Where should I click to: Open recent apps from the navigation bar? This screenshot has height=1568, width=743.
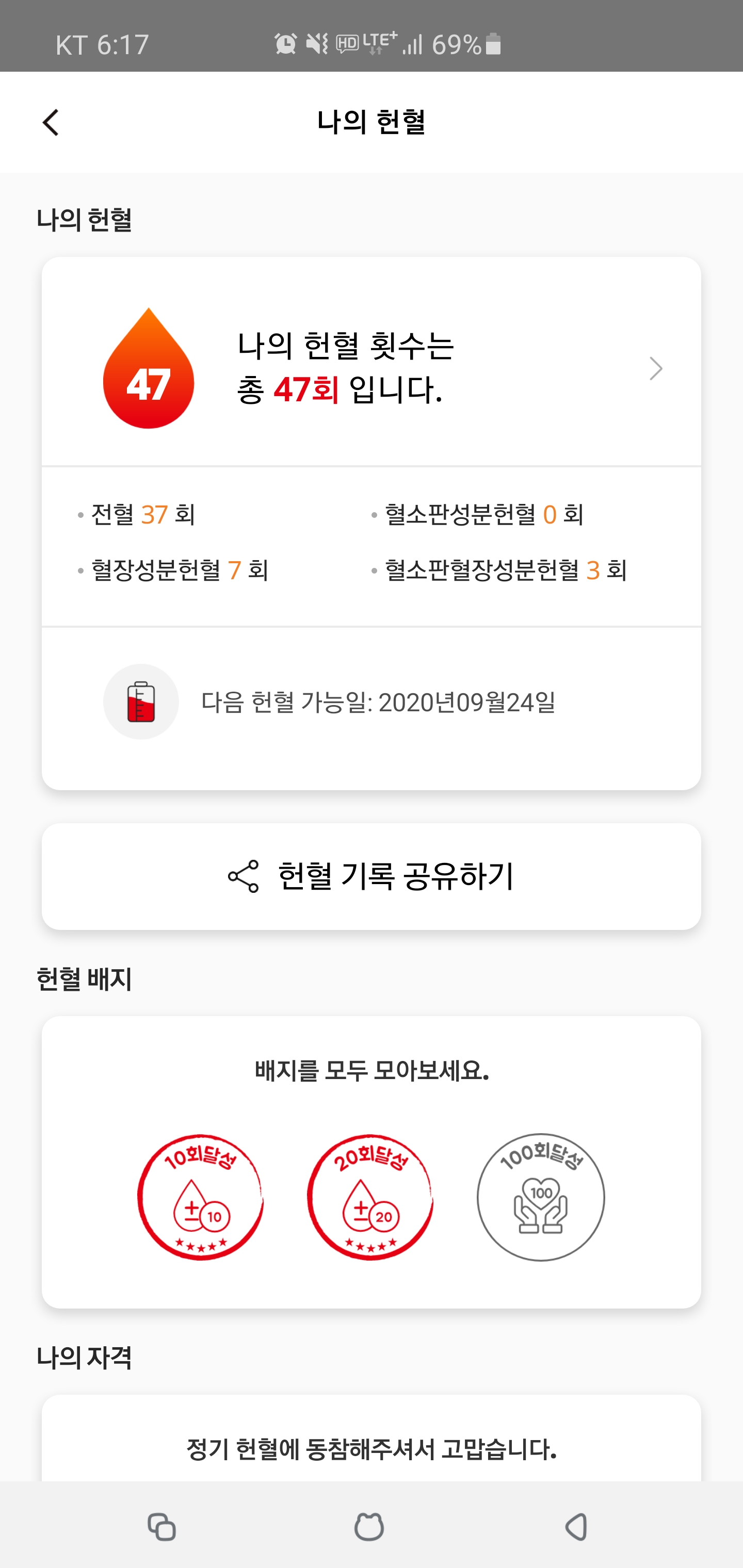162,1526
